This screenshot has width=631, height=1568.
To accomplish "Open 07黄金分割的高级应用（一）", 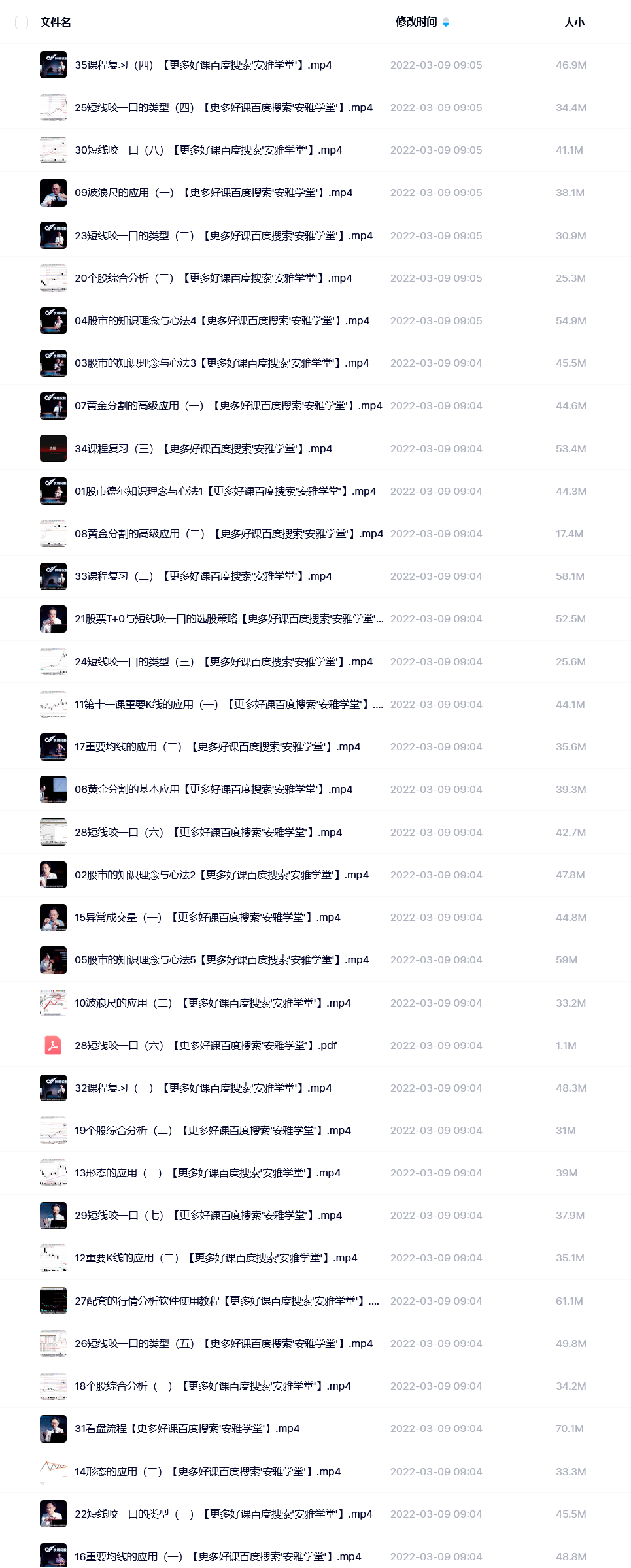I will tap(228, 406).
